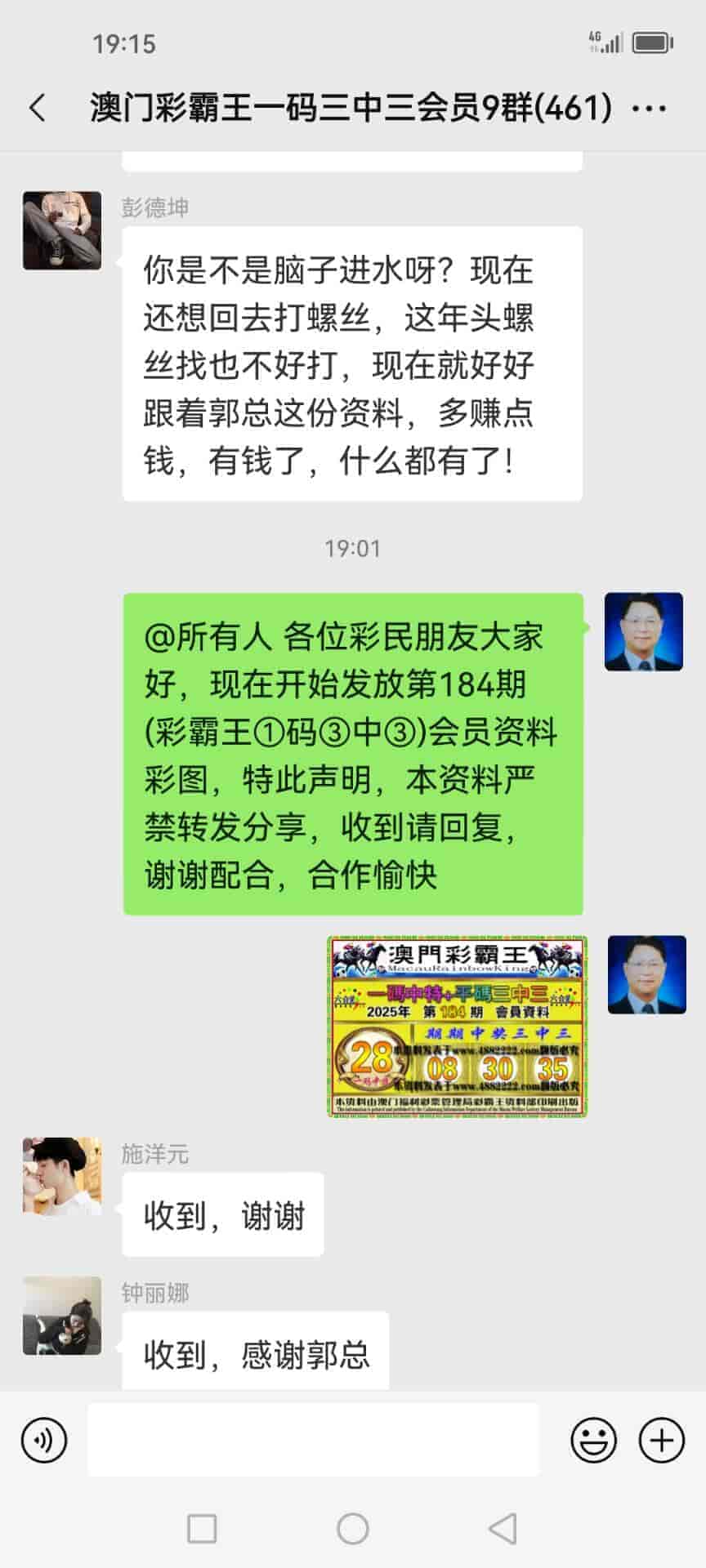Open recent apps from the navigation bar
Image resolution: width=706 pixels, height=1568 pixels.
pos(202,1528)
